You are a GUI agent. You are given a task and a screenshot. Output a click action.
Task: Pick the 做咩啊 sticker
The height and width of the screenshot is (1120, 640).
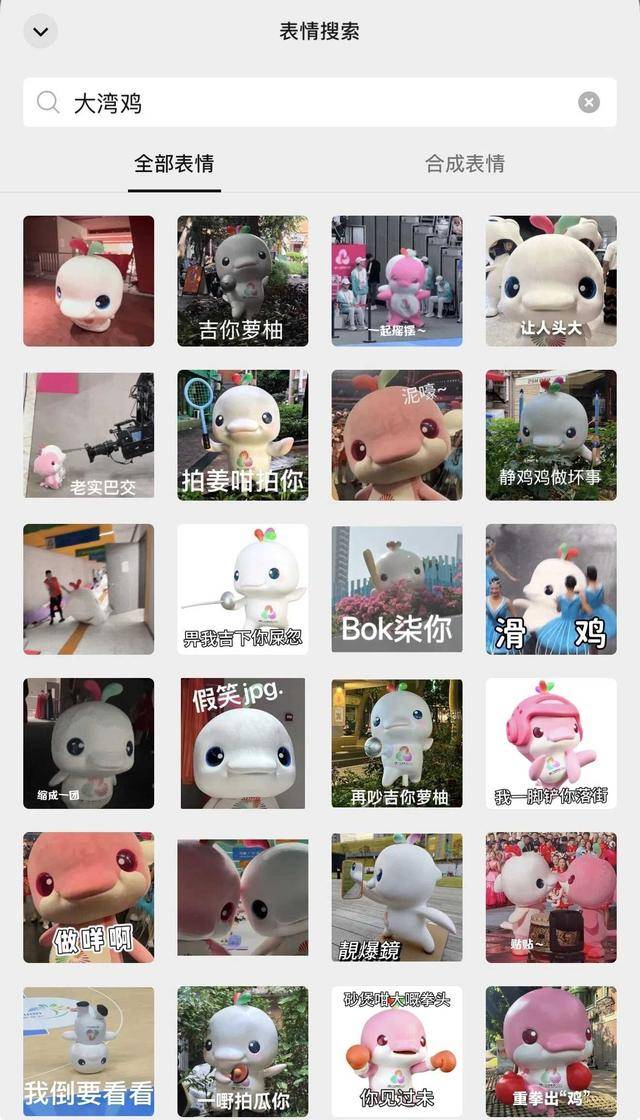89,897
